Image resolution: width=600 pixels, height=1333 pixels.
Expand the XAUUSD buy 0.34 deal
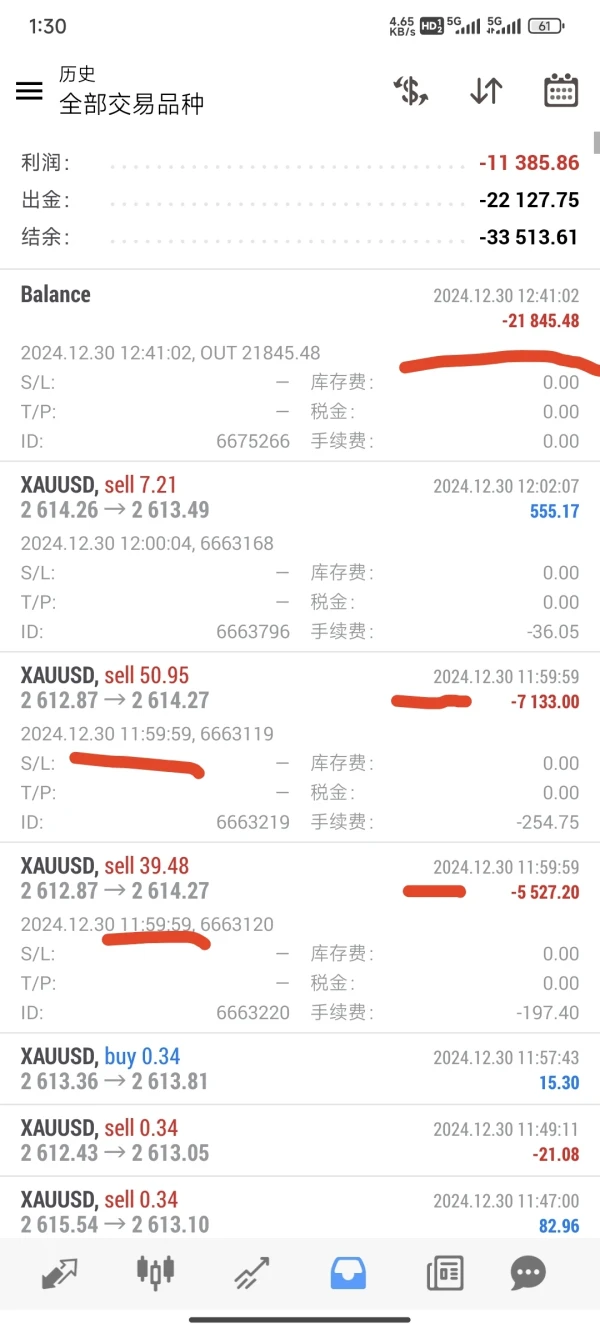click(300, 1068)
